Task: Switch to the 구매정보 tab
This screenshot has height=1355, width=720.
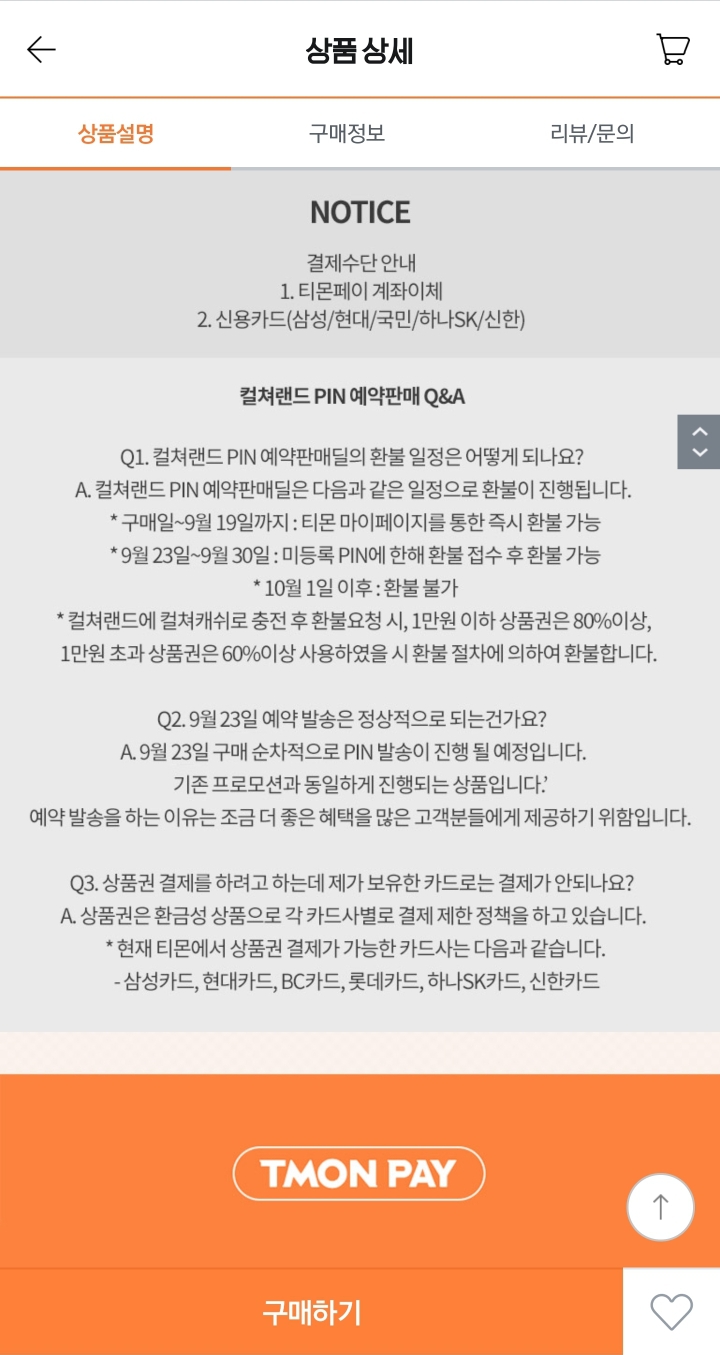Action: coord(347,133)
